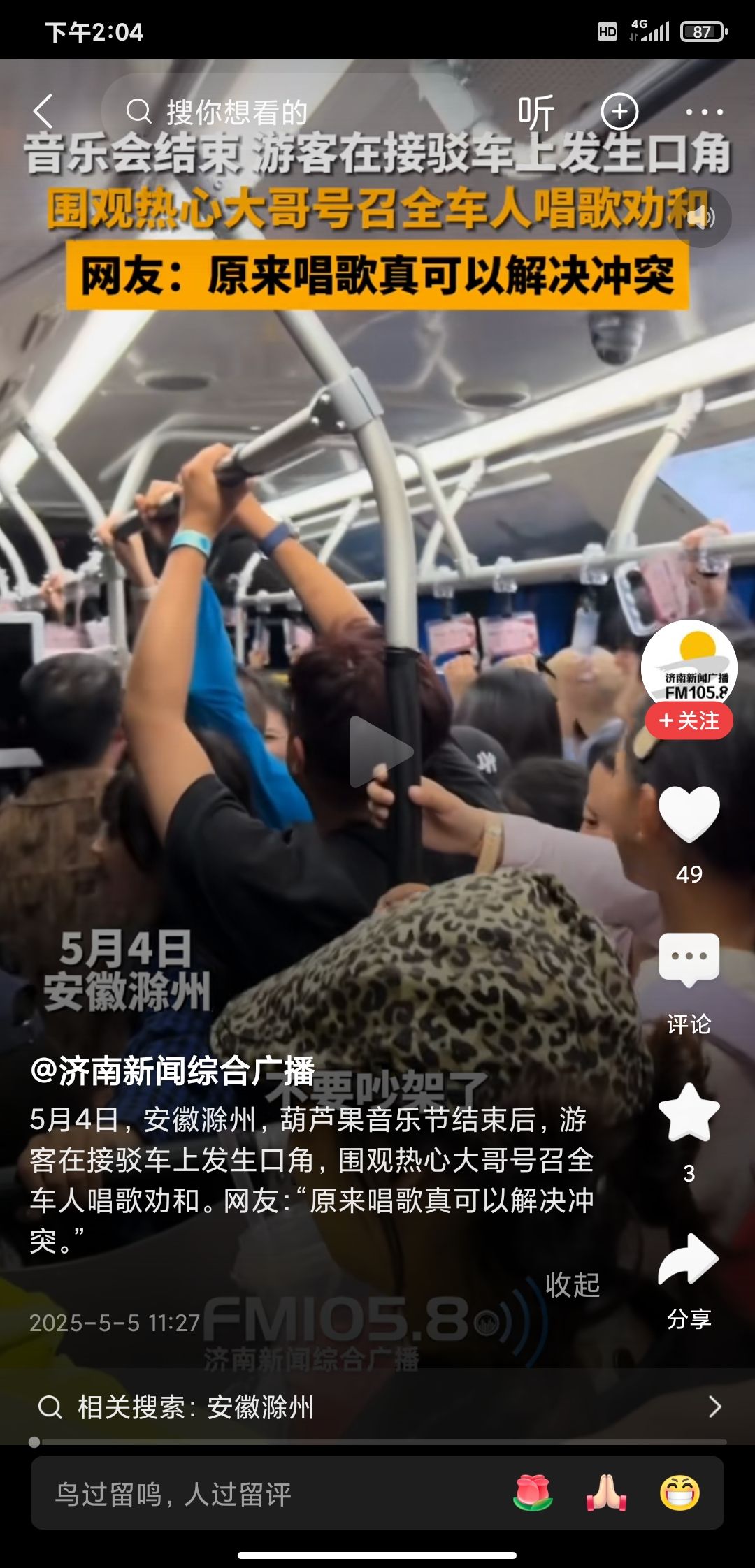Send the grinning face emoji

click(x=679, y=1493)
